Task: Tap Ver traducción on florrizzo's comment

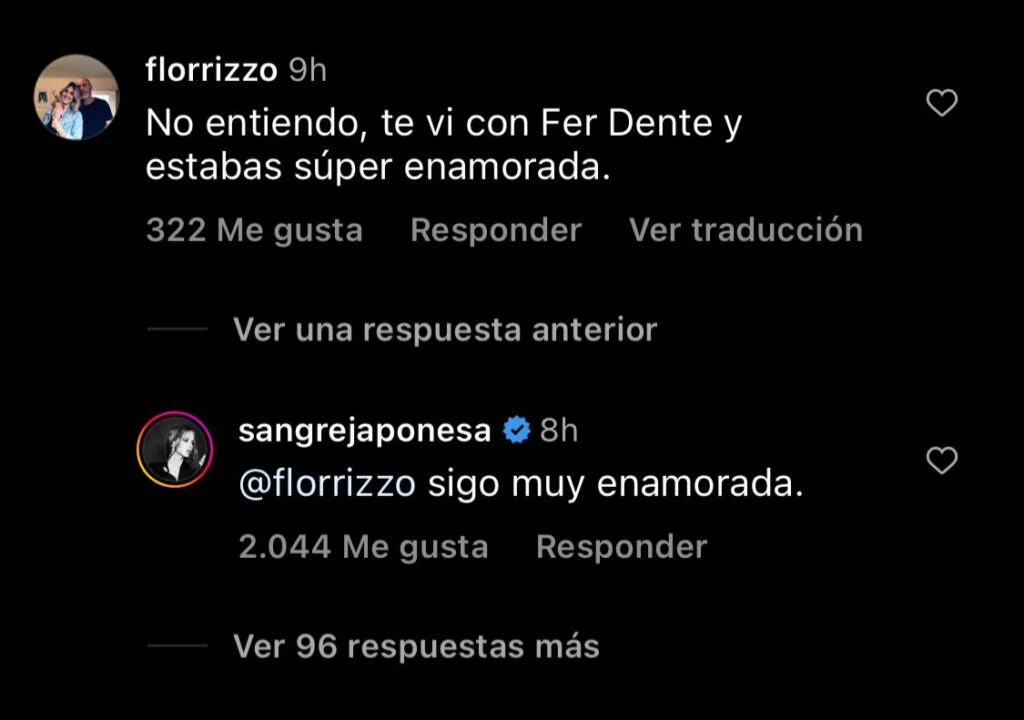Action: coord(745,230)
